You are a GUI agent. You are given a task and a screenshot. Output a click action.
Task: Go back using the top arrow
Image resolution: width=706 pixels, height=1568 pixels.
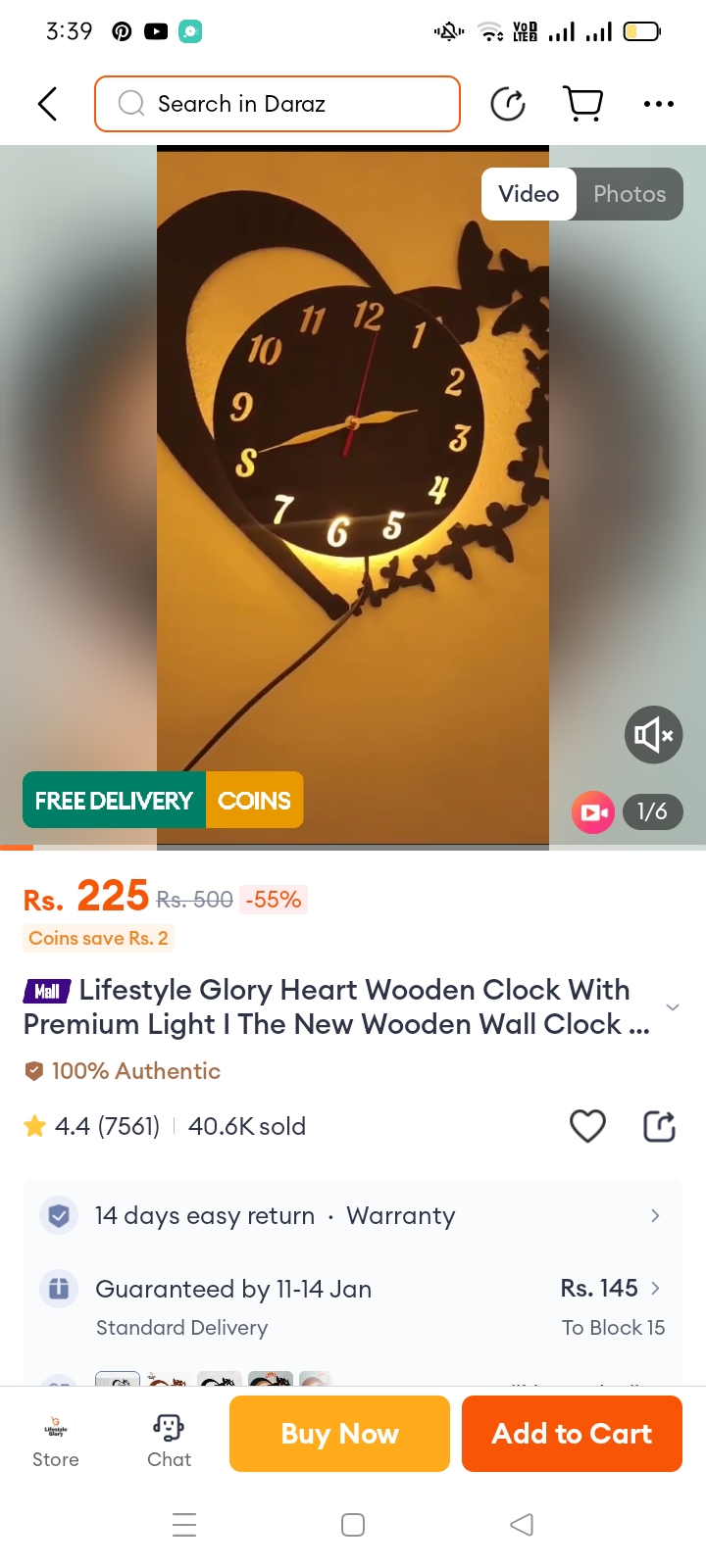point(47,103)
